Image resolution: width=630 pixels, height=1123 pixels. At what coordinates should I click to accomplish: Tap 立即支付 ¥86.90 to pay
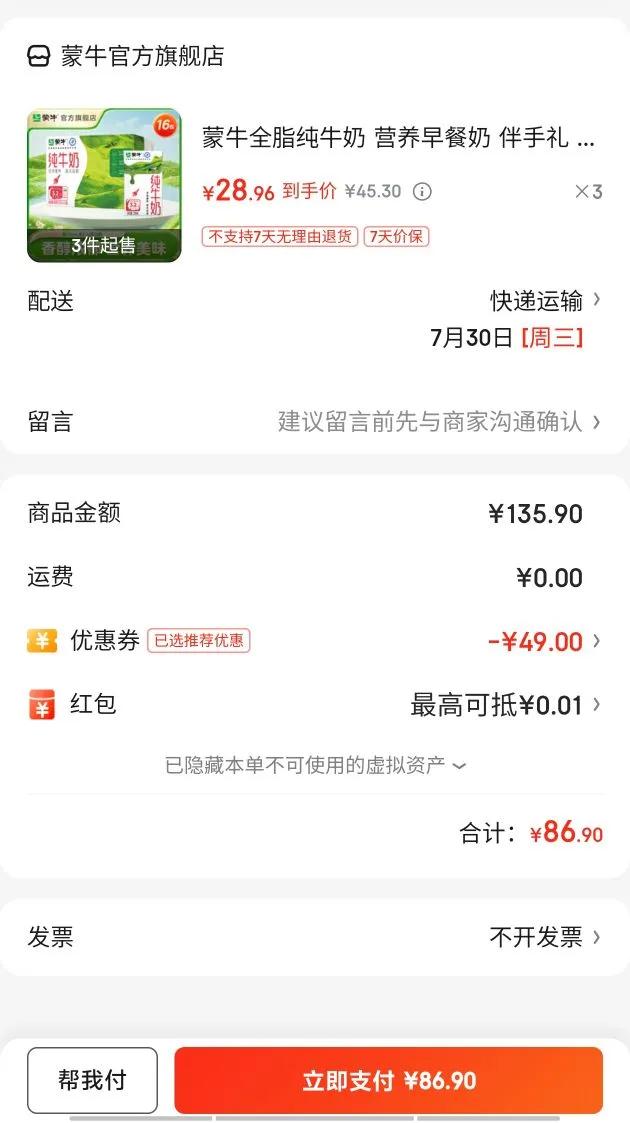389,1080
